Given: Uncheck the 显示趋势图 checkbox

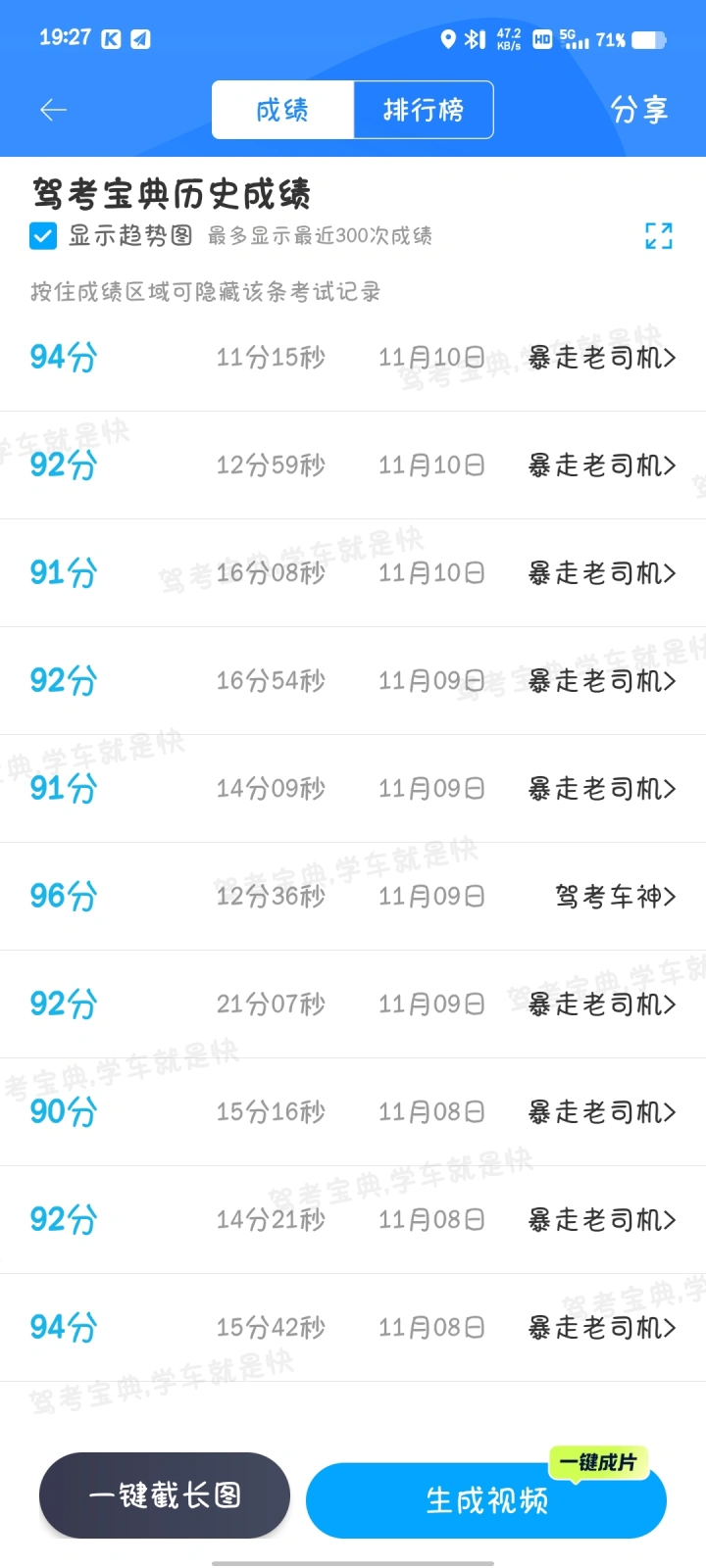Looking at the screenshot, I should [43, 235].
